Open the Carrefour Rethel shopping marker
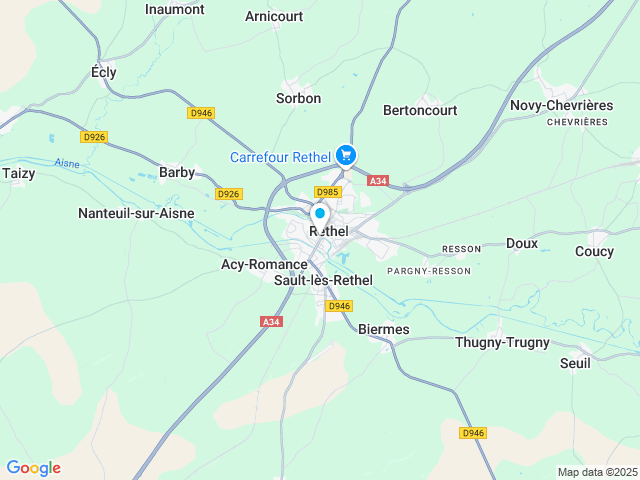This screenshot has width=640, height=480. pos(346,155)
